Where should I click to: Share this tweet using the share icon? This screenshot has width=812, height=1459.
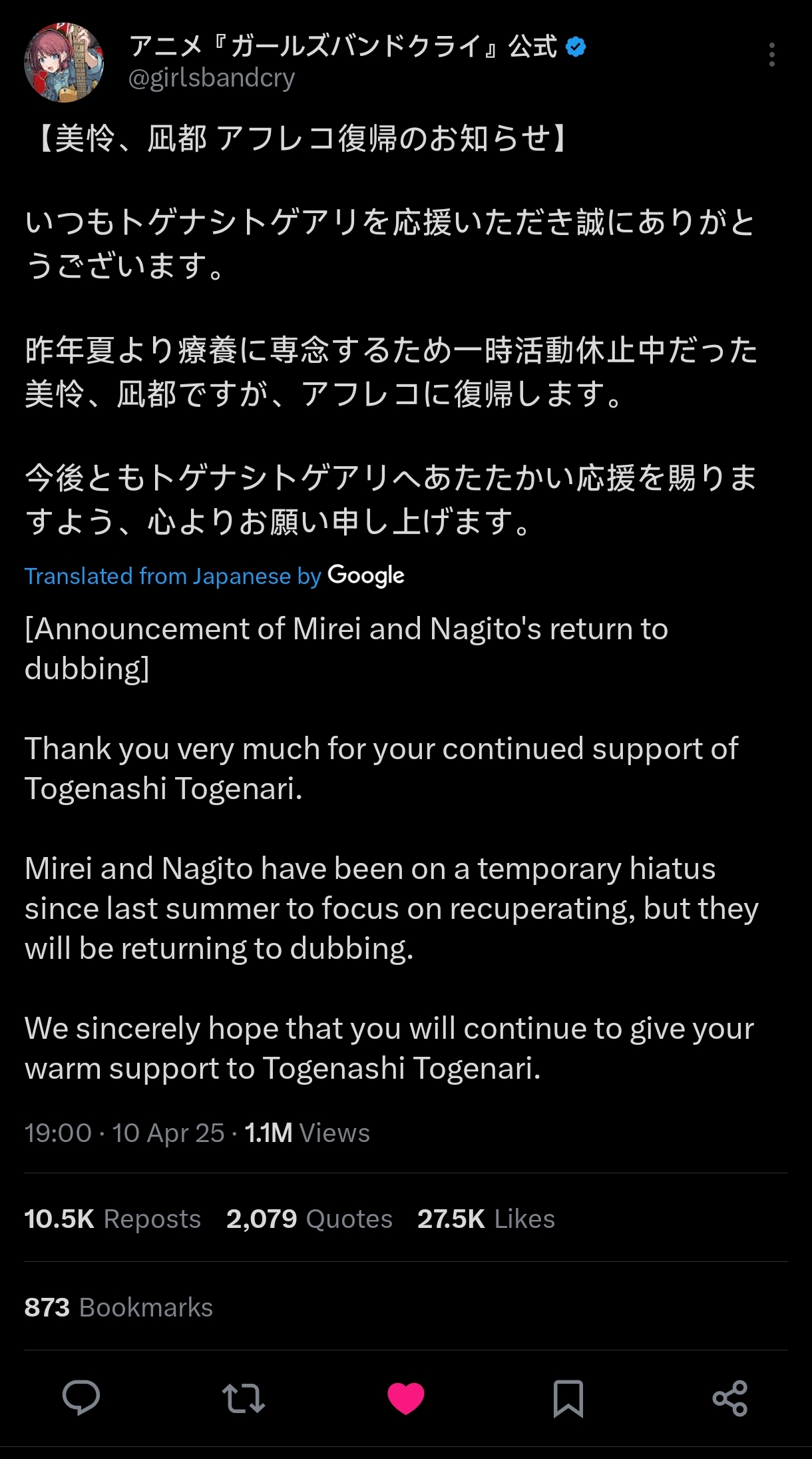730,1398
